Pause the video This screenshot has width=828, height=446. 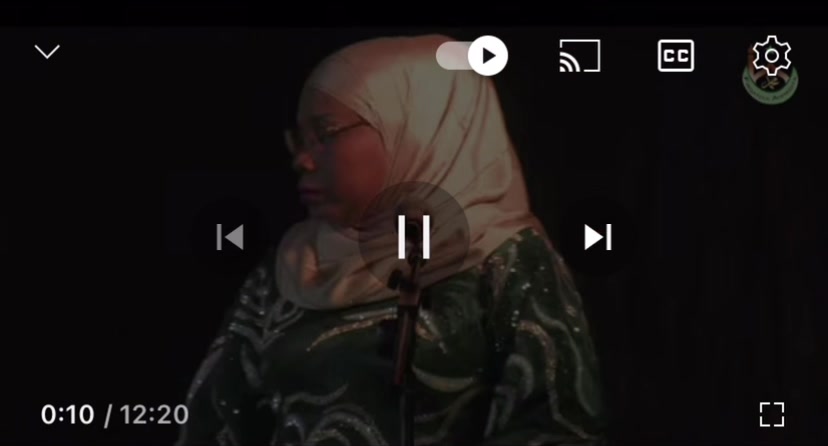point(414,237)
